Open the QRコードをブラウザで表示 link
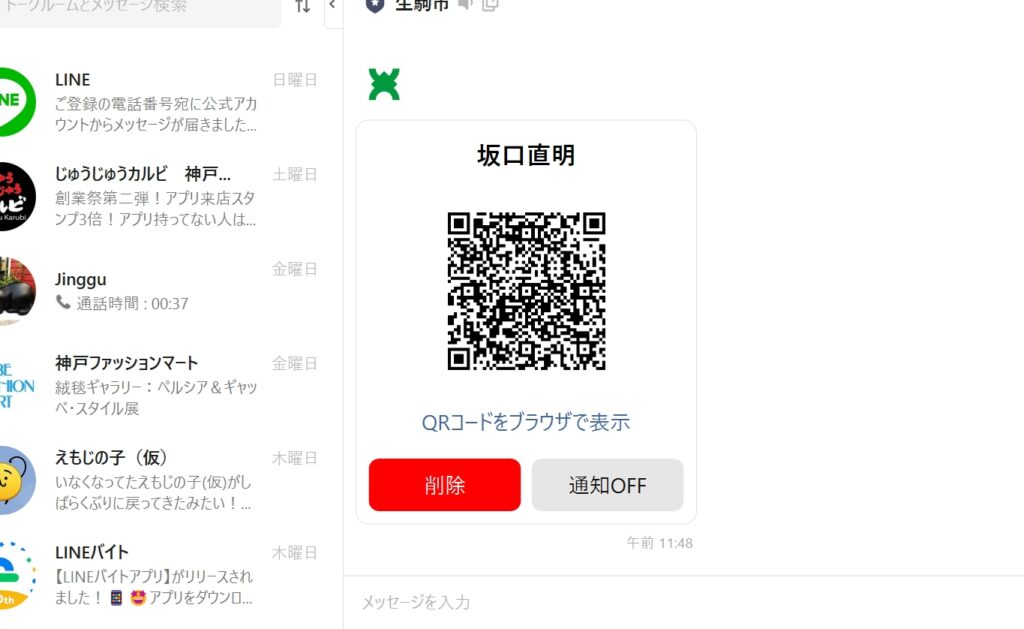This screenshot has width=1024, height=629. pyautogui.click(x=526, y=422)
